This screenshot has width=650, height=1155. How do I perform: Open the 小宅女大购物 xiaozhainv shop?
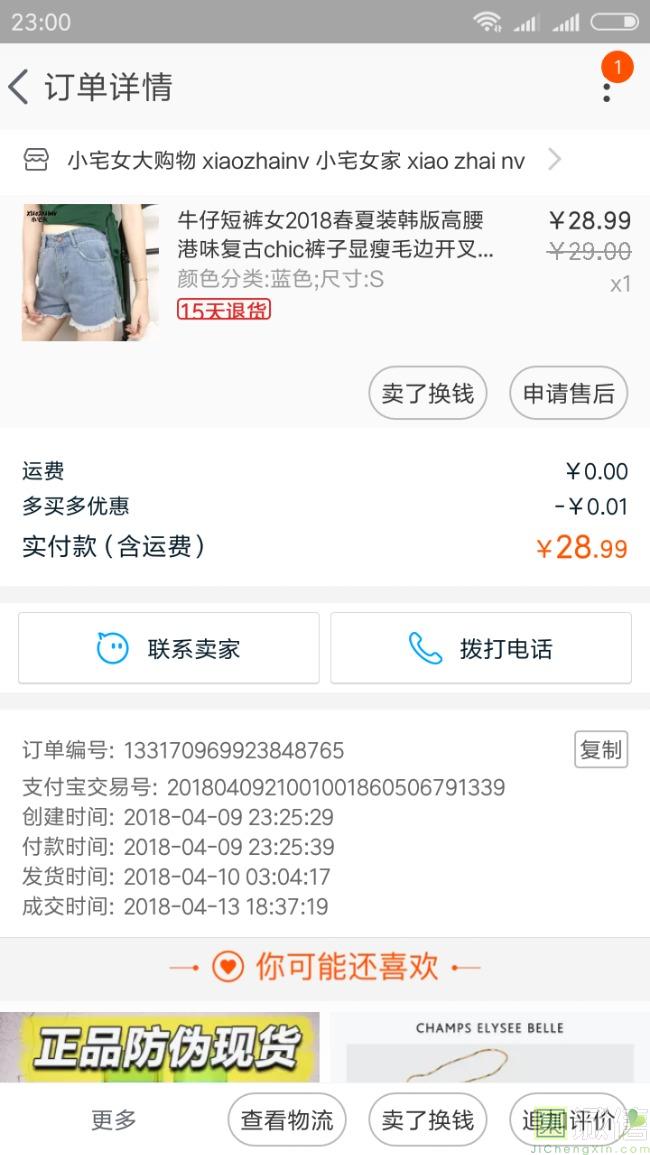pos(294,160)
